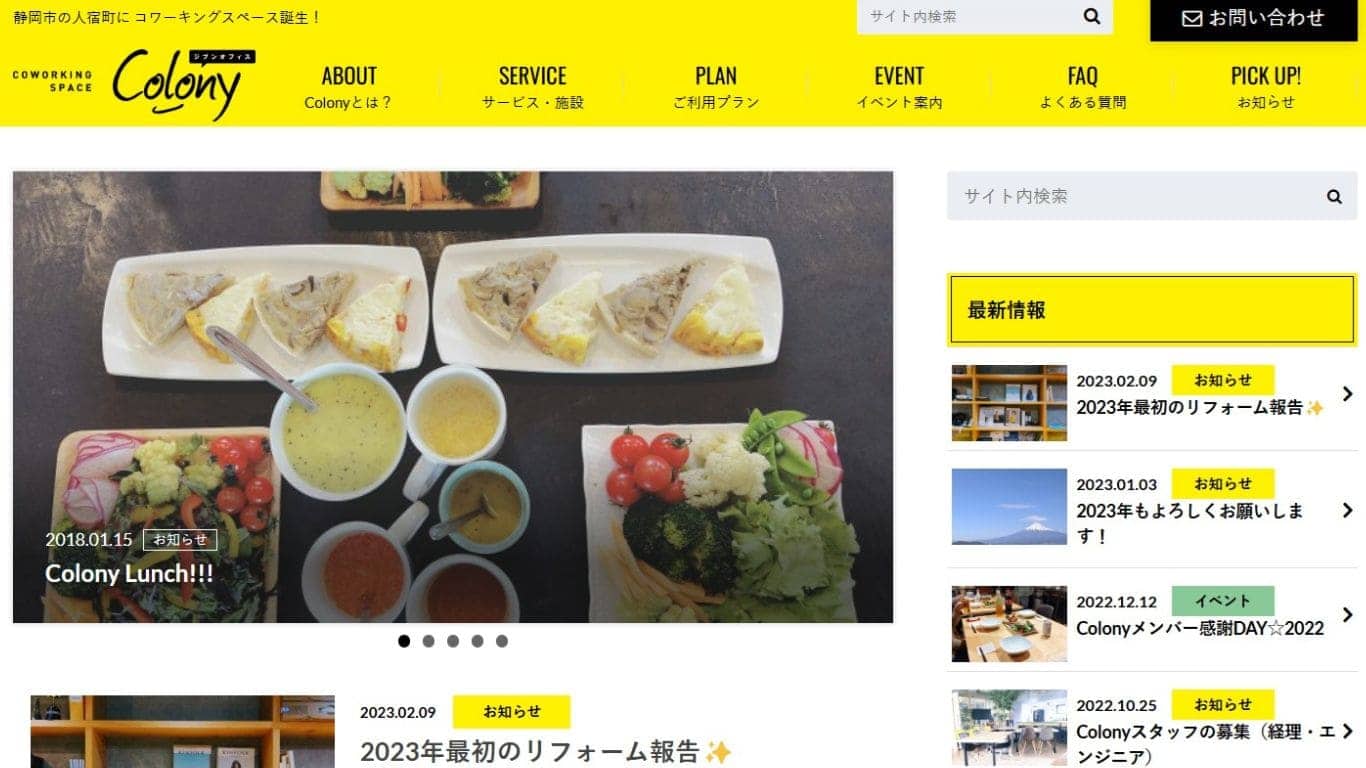Open the ABOUT Colonyとは？ menu
This screenshot has width=1366, height=768.
click(x=348, y=87)
